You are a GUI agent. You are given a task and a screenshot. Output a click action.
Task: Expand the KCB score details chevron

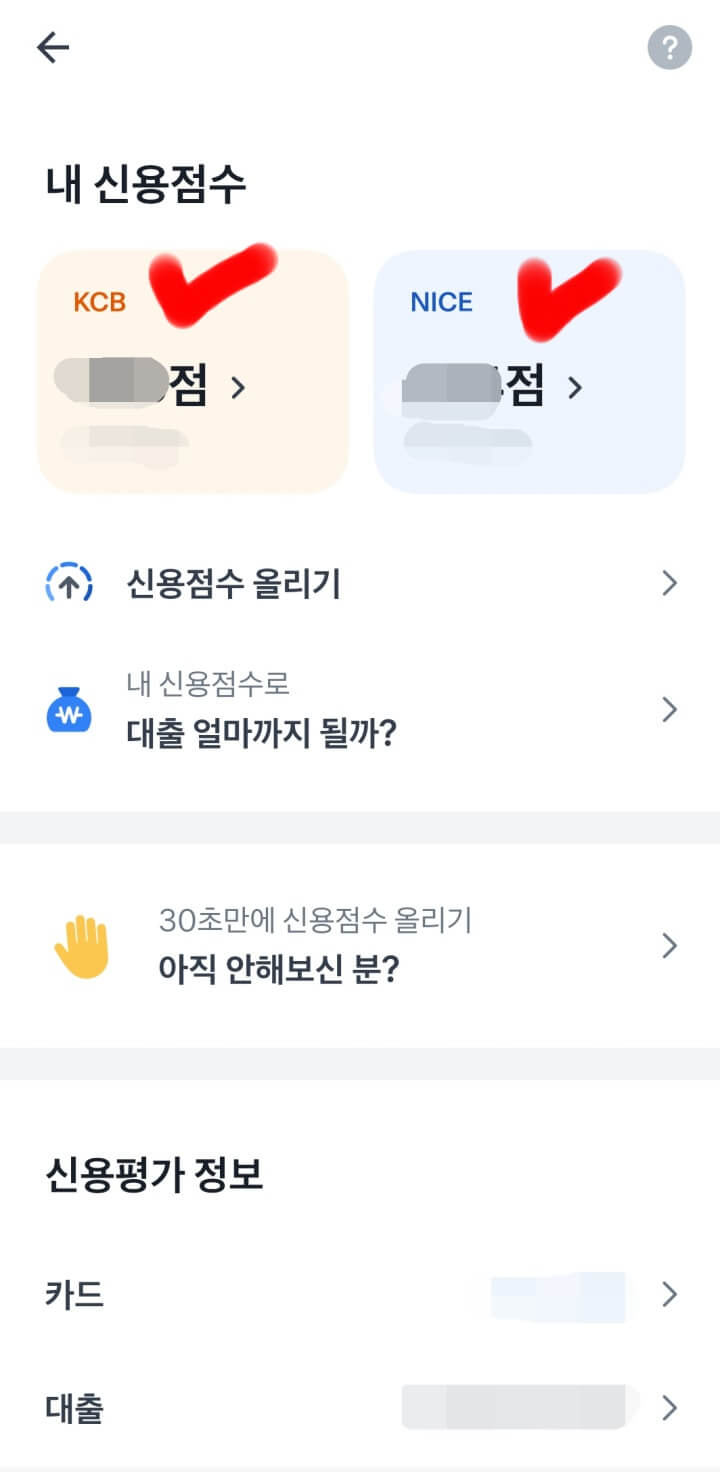point(238,388)
